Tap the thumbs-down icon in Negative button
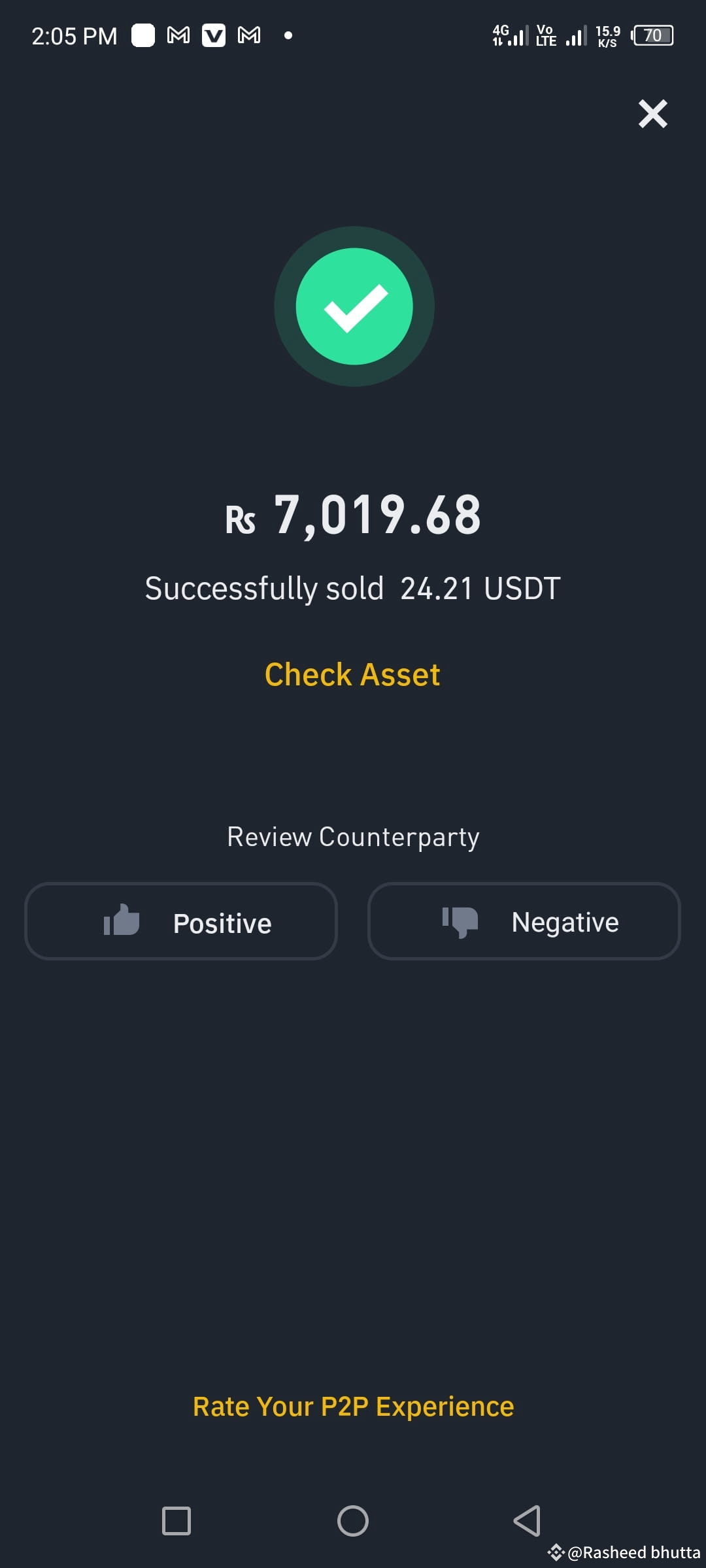706x1568 pixels. 461,921
